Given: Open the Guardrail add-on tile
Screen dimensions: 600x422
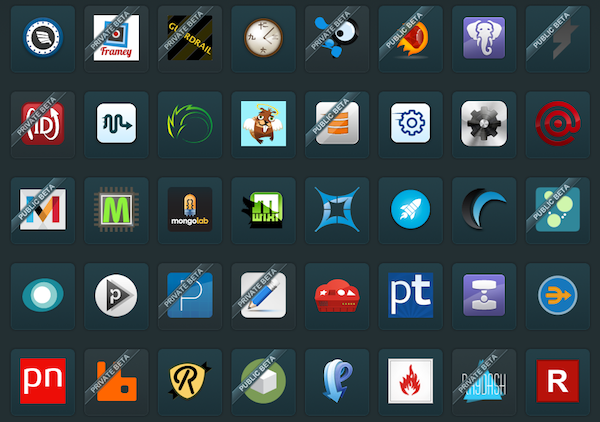Looking at the screenshot, I should pos(190,38).
